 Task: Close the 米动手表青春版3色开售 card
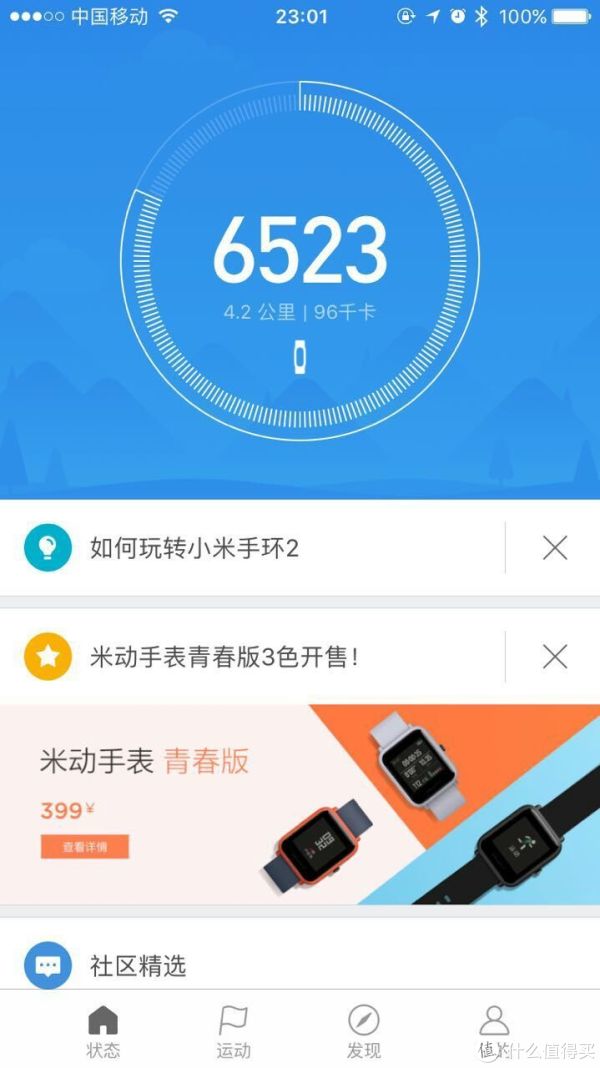click(555, 657)
